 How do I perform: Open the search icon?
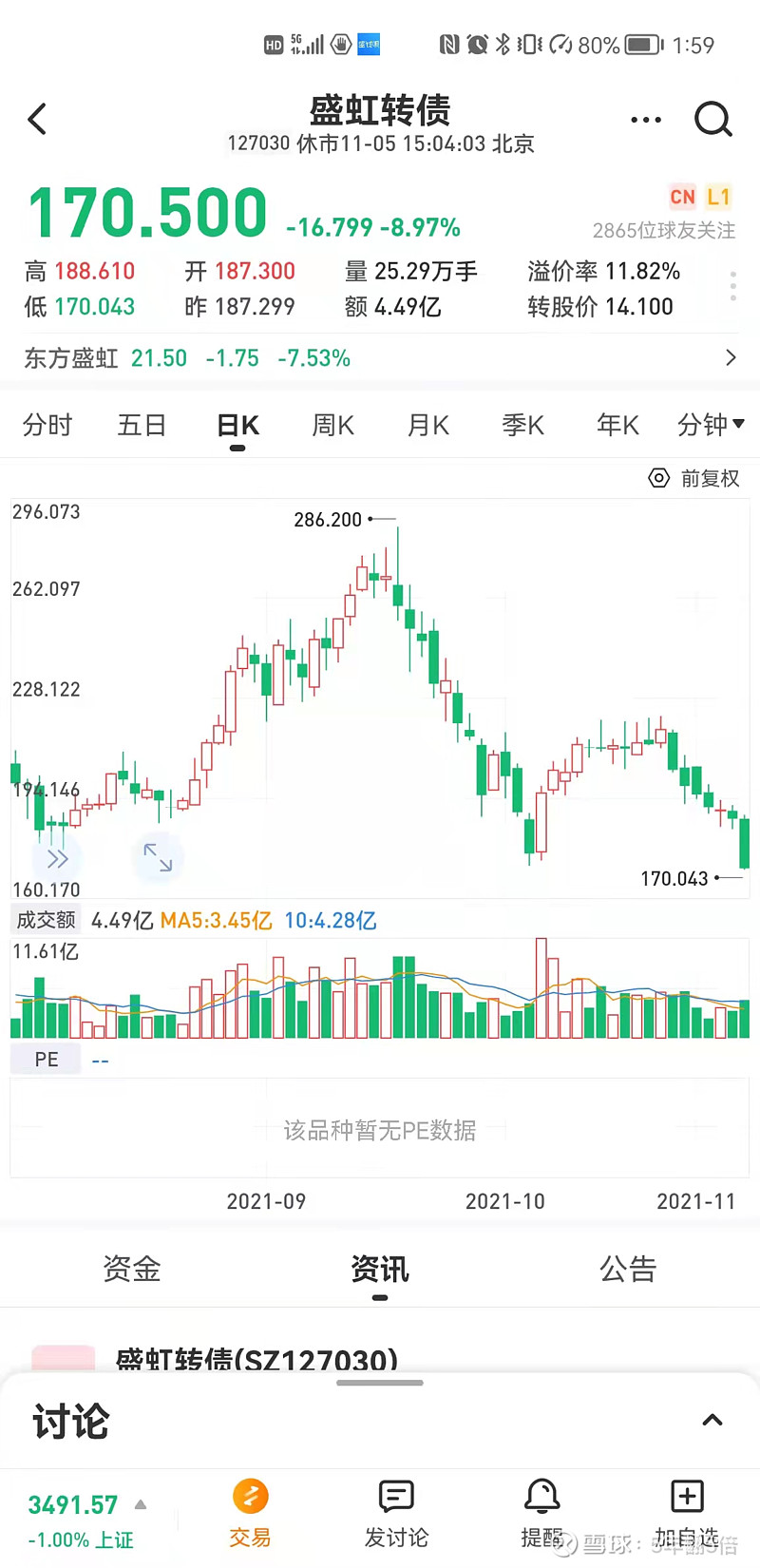click(x=712, y=119)
